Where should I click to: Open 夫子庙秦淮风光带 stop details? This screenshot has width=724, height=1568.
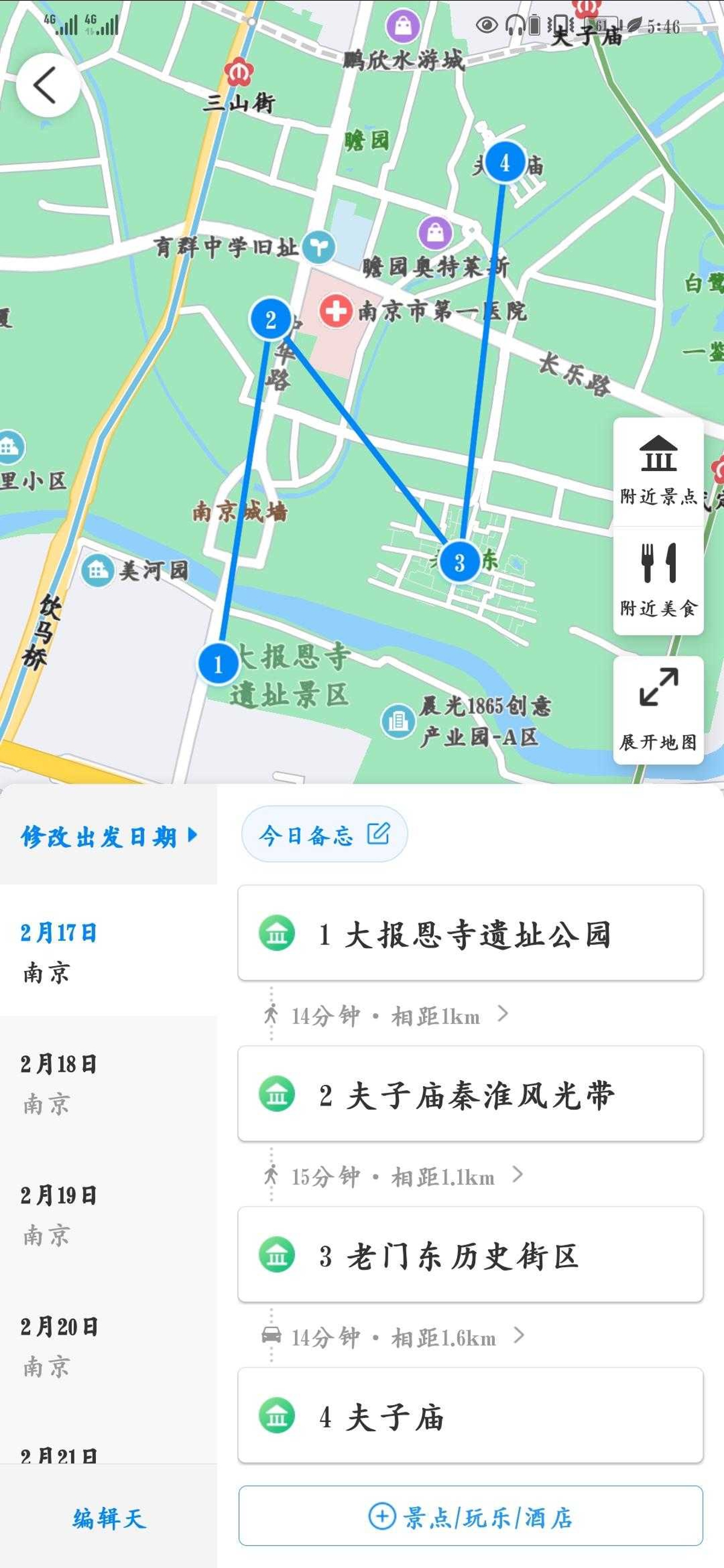tap(470, 1095)
